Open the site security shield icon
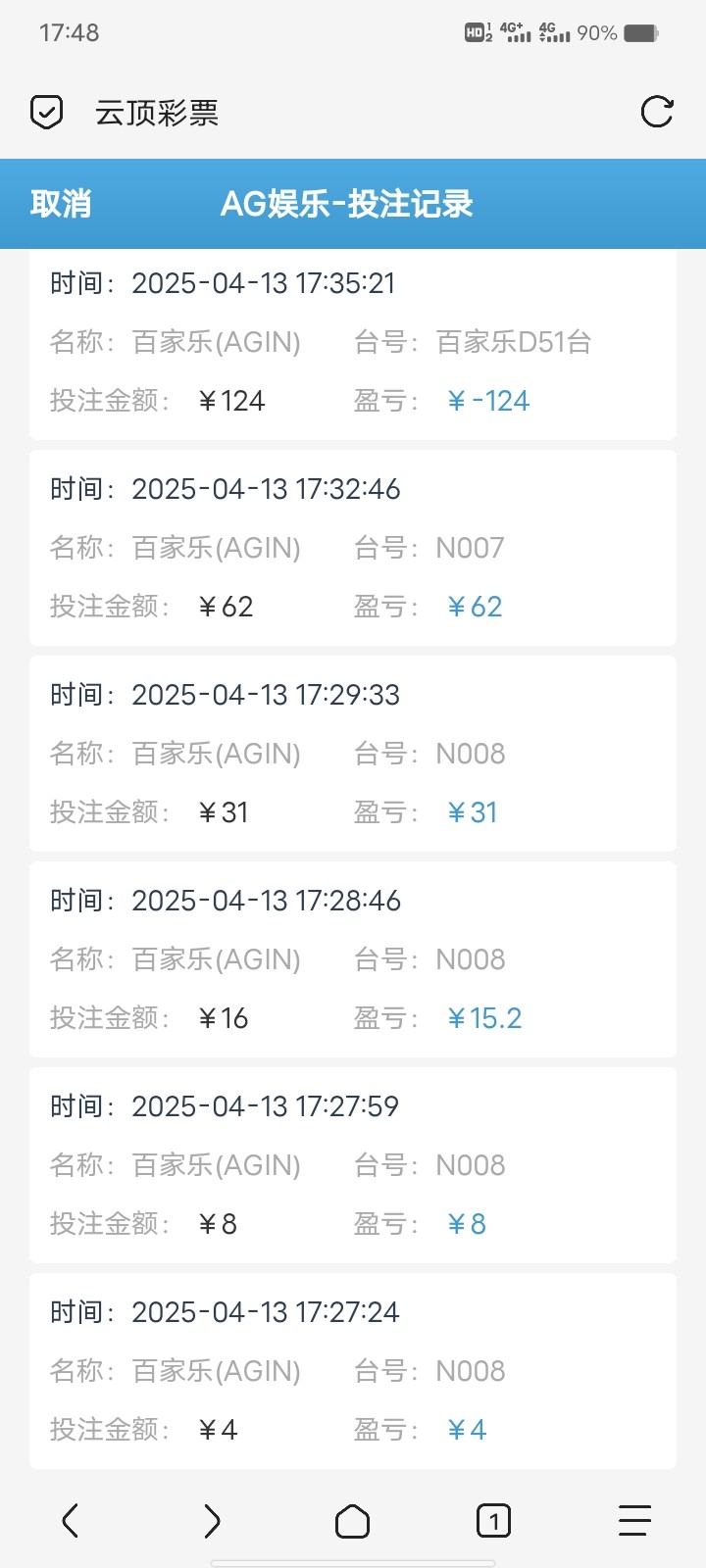The image size is (706, 1568). pos(46,112)
